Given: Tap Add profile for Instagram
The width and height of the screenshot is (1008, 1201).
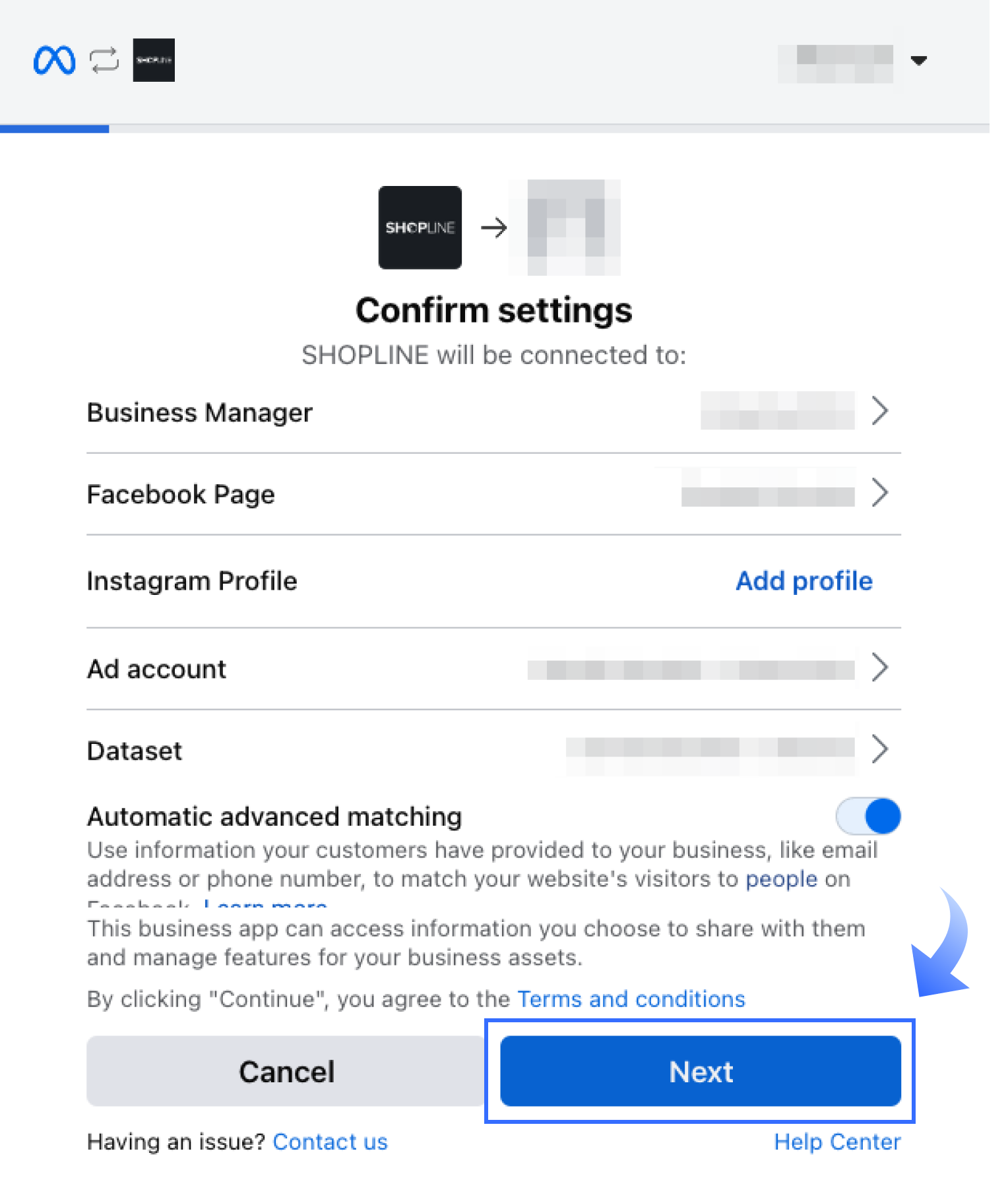Looking at the screenshot, I should 803,581.
